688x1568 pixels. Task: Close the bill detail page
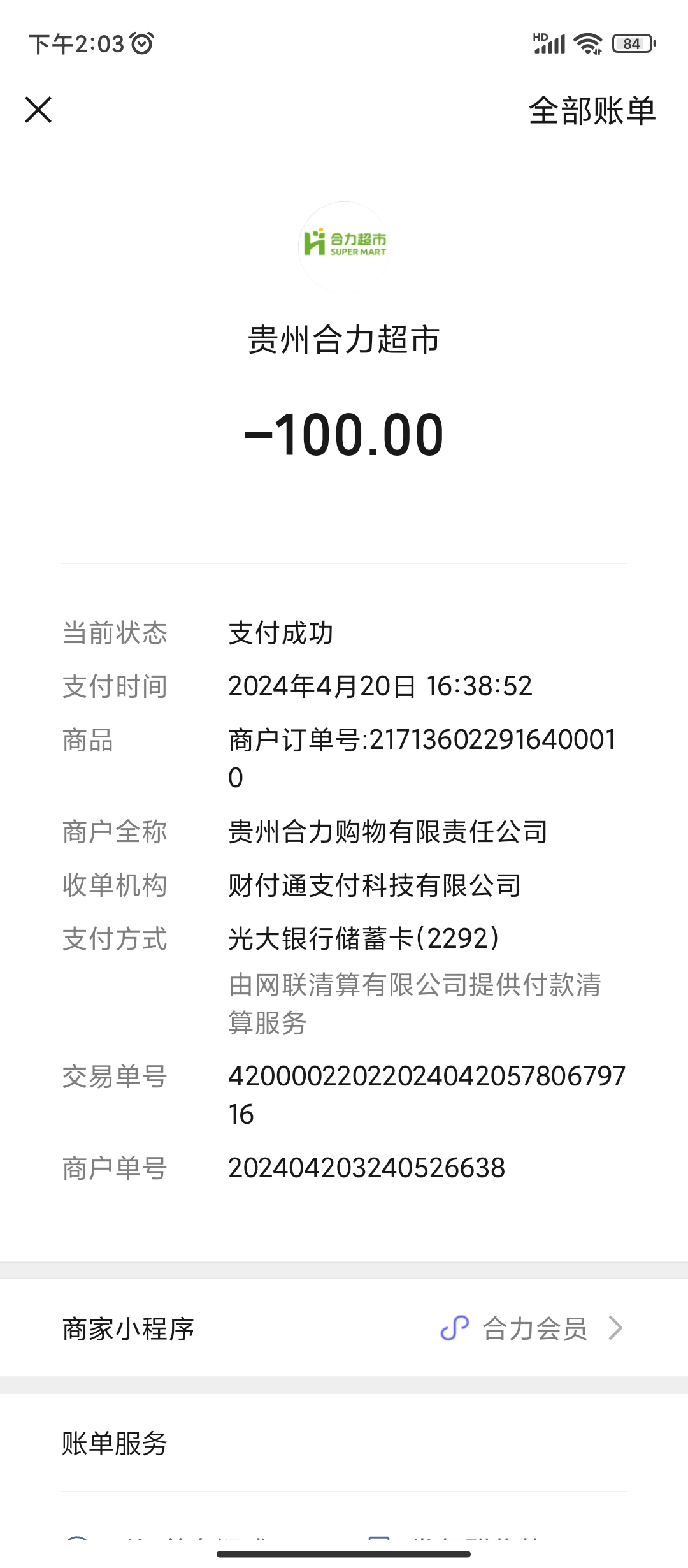[x=38, y=110]
